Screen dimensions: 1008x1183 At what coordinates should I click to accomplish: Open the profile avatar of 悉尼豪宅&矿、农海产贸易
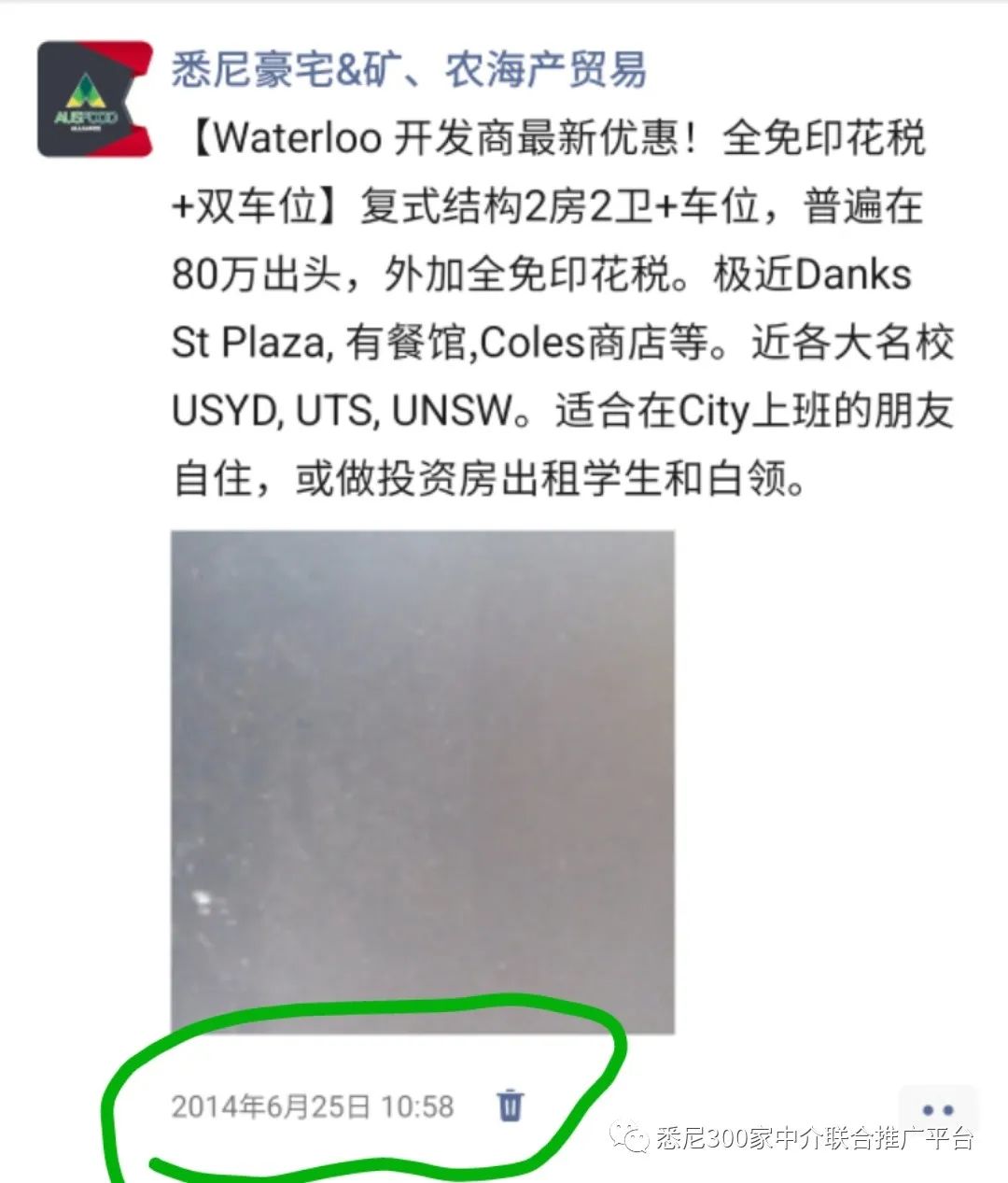[94, 99]
